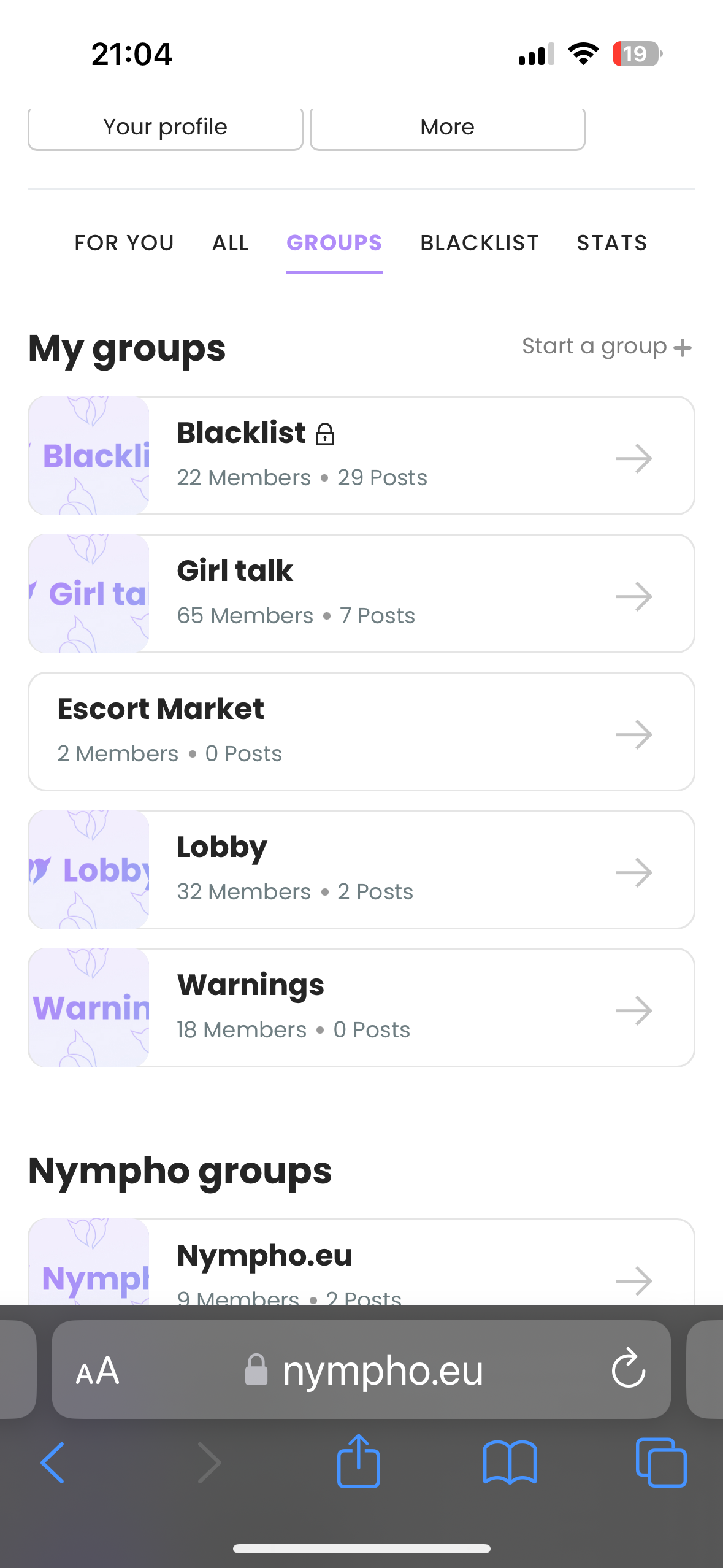The image size is (723, 1568).
Task: Open the Lobby group card
Action: pos(361,869)
